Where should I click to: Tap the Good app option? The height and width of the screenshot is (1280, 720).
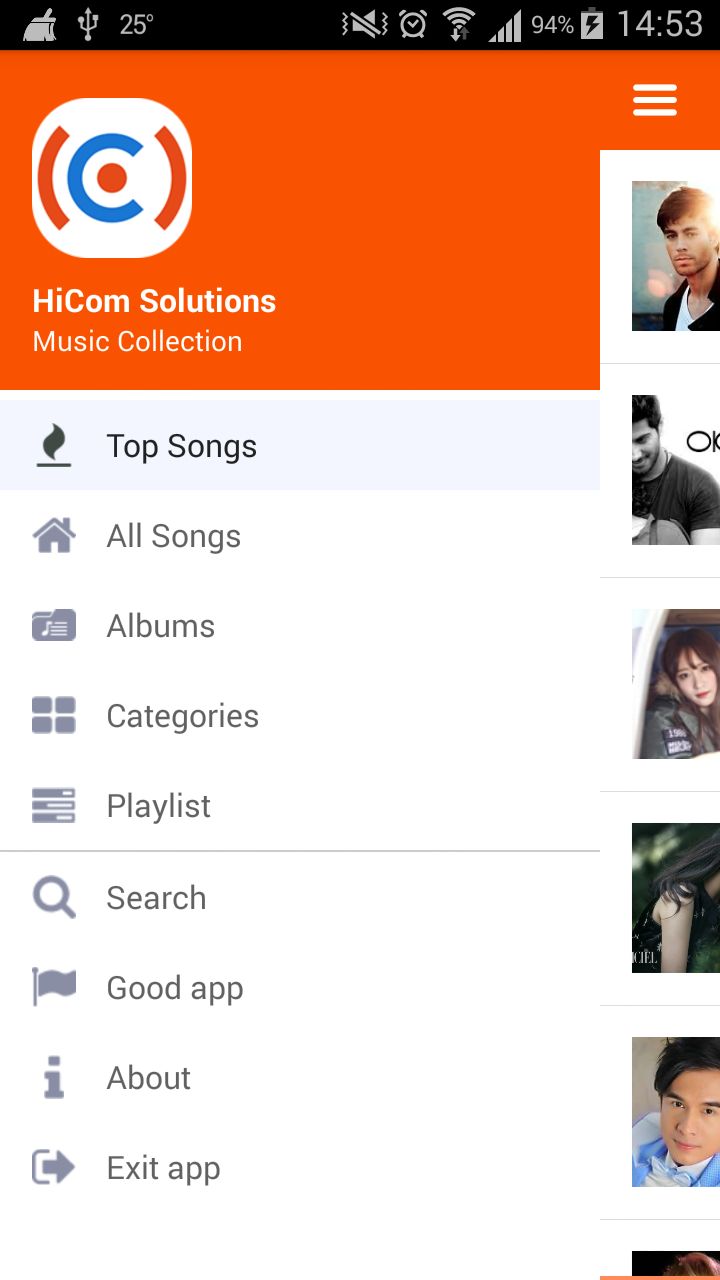click(x=174, y=988)
